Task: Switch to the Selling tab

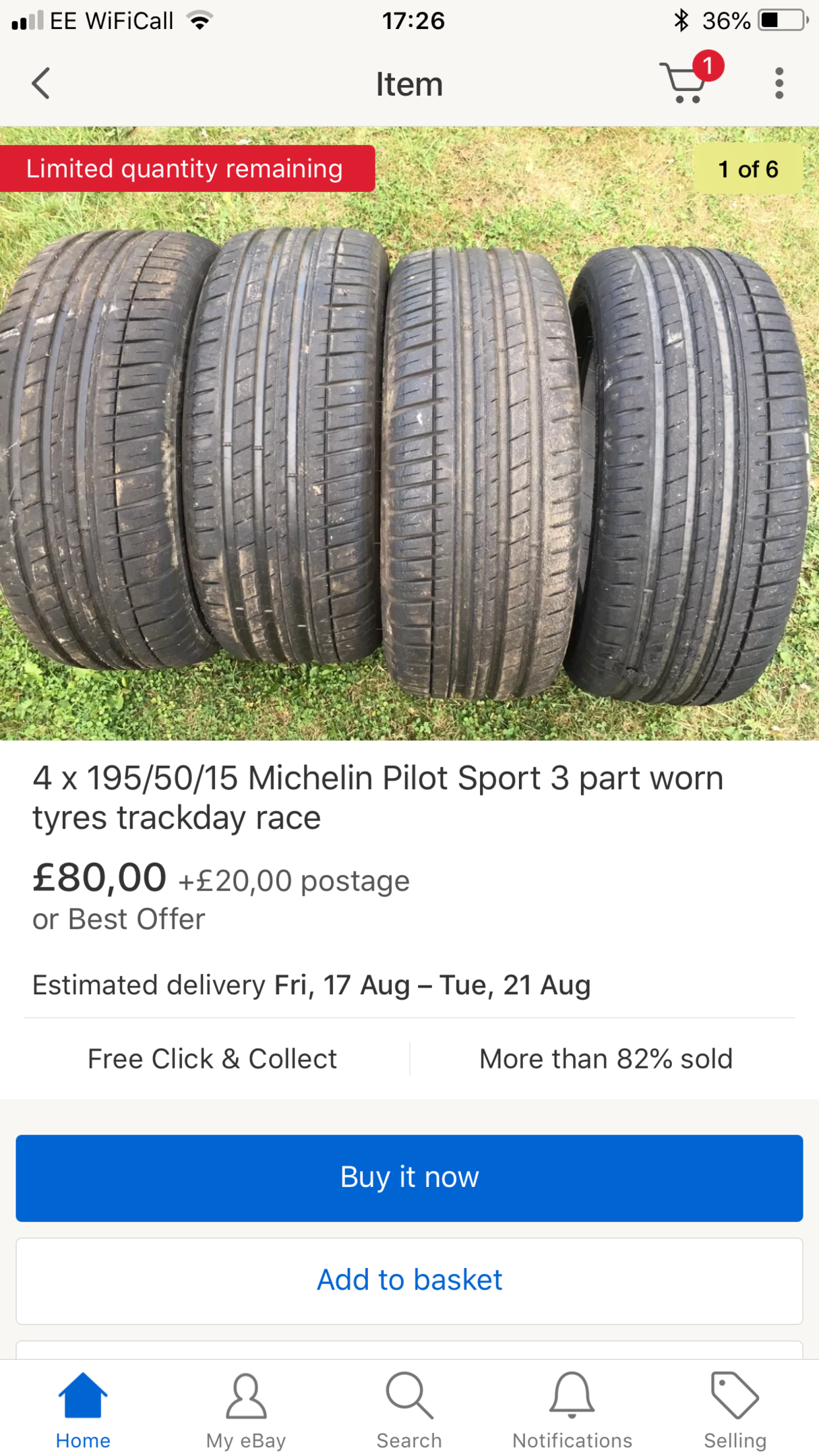Action: (x=735, y=1410)
